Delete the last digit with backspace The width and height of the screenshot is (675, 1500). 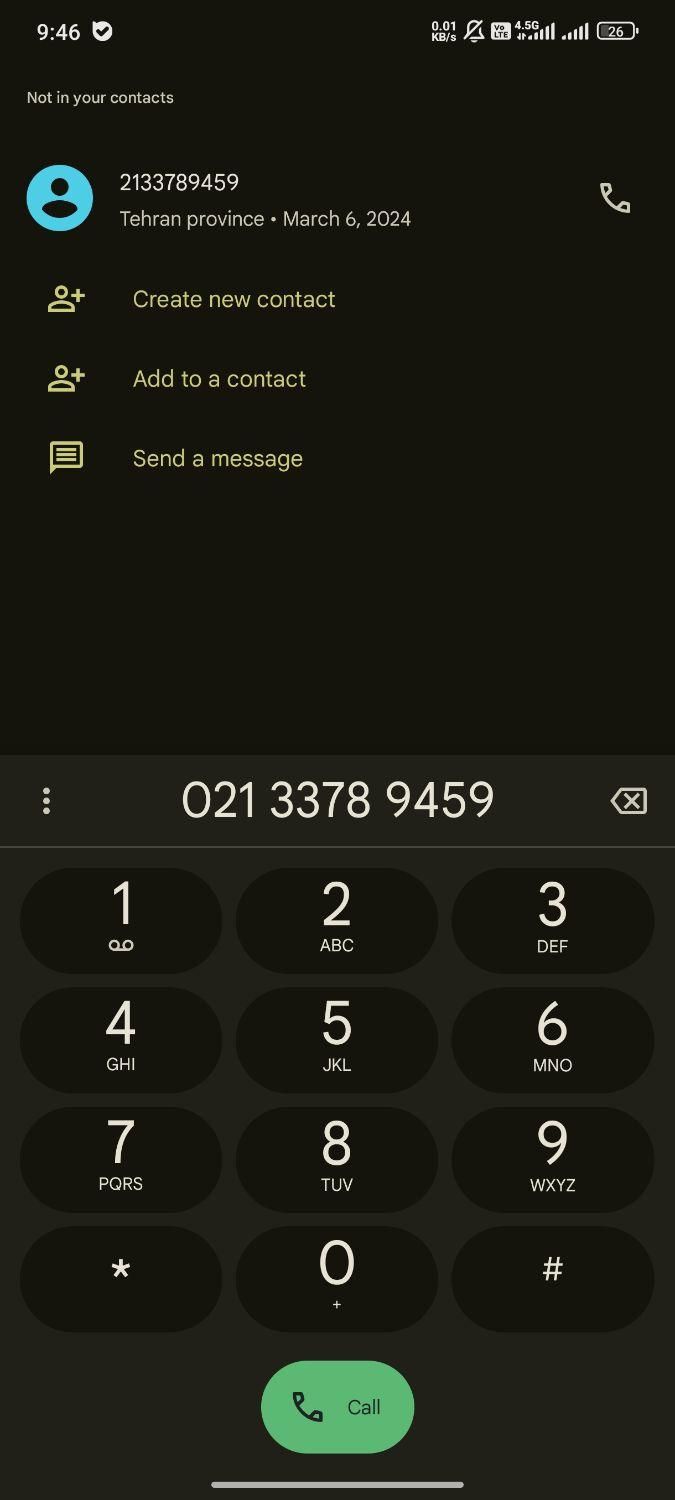click(x=628, y=800)
